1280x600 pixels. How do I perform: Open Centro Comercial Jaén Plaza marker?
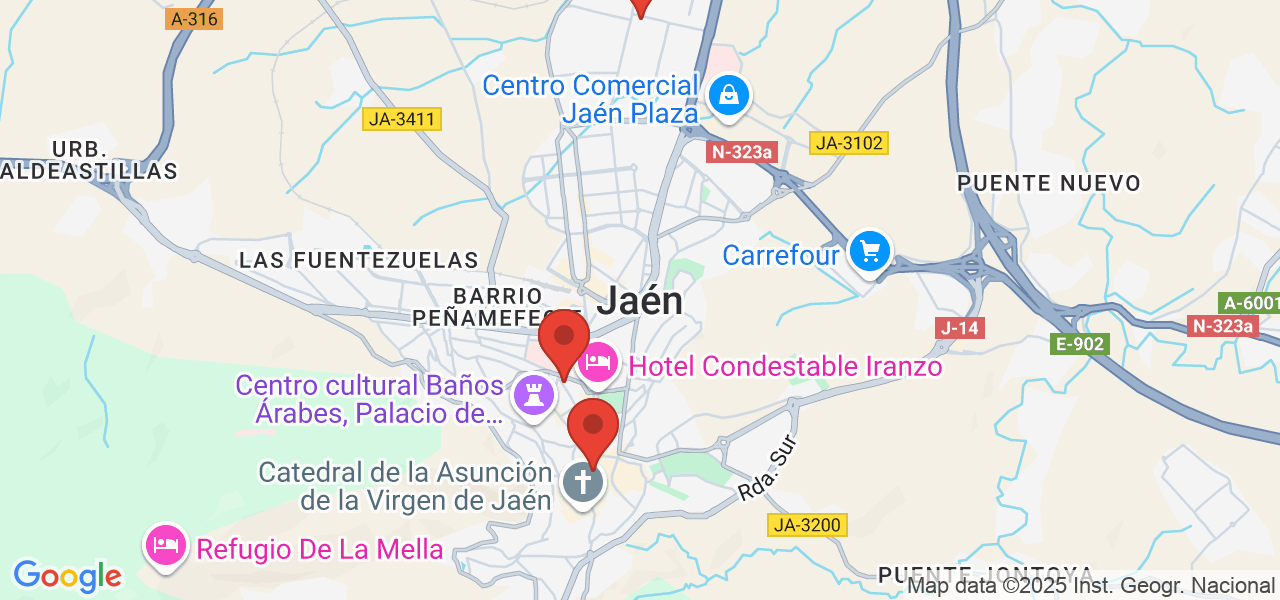(729, 97)
